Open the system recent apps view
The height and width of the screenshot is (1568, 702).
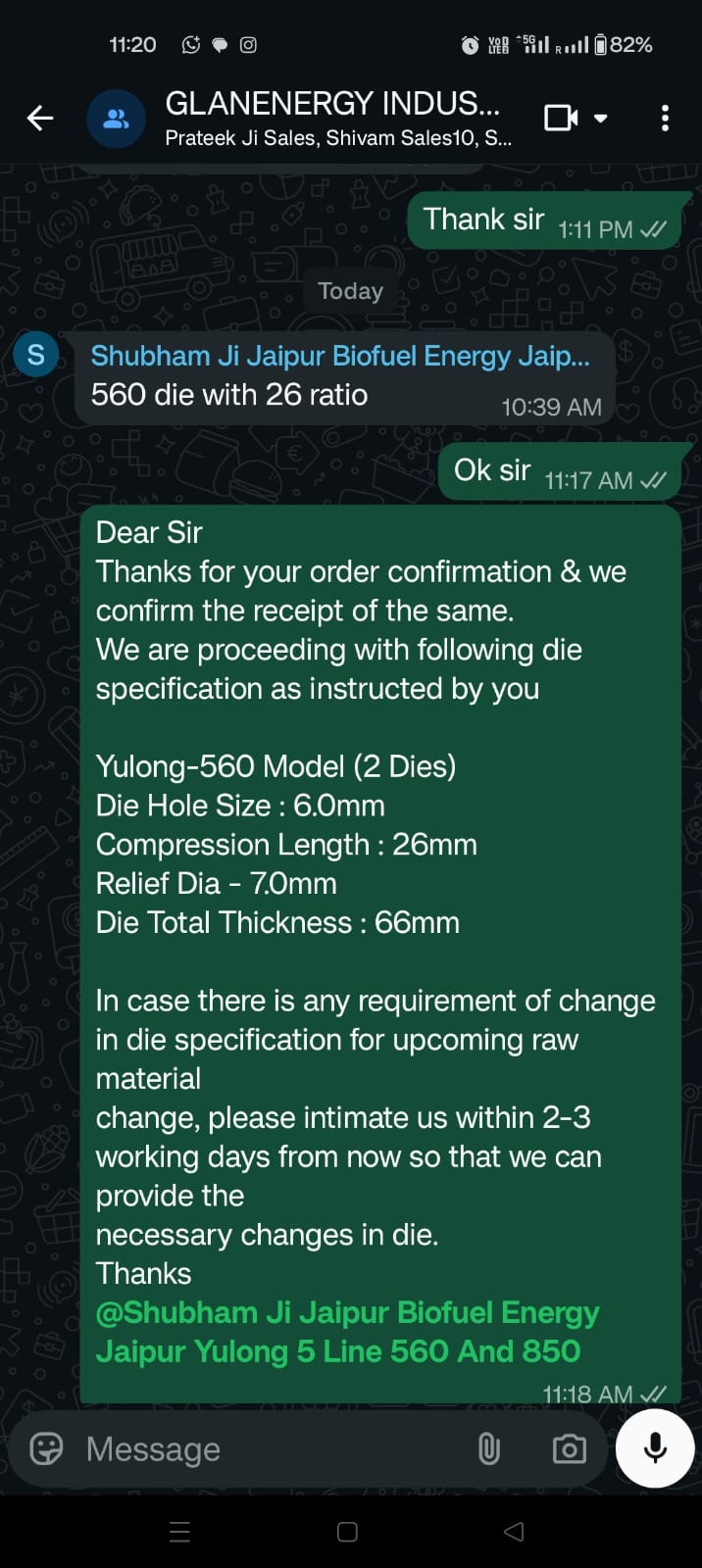pos(179,1532)
